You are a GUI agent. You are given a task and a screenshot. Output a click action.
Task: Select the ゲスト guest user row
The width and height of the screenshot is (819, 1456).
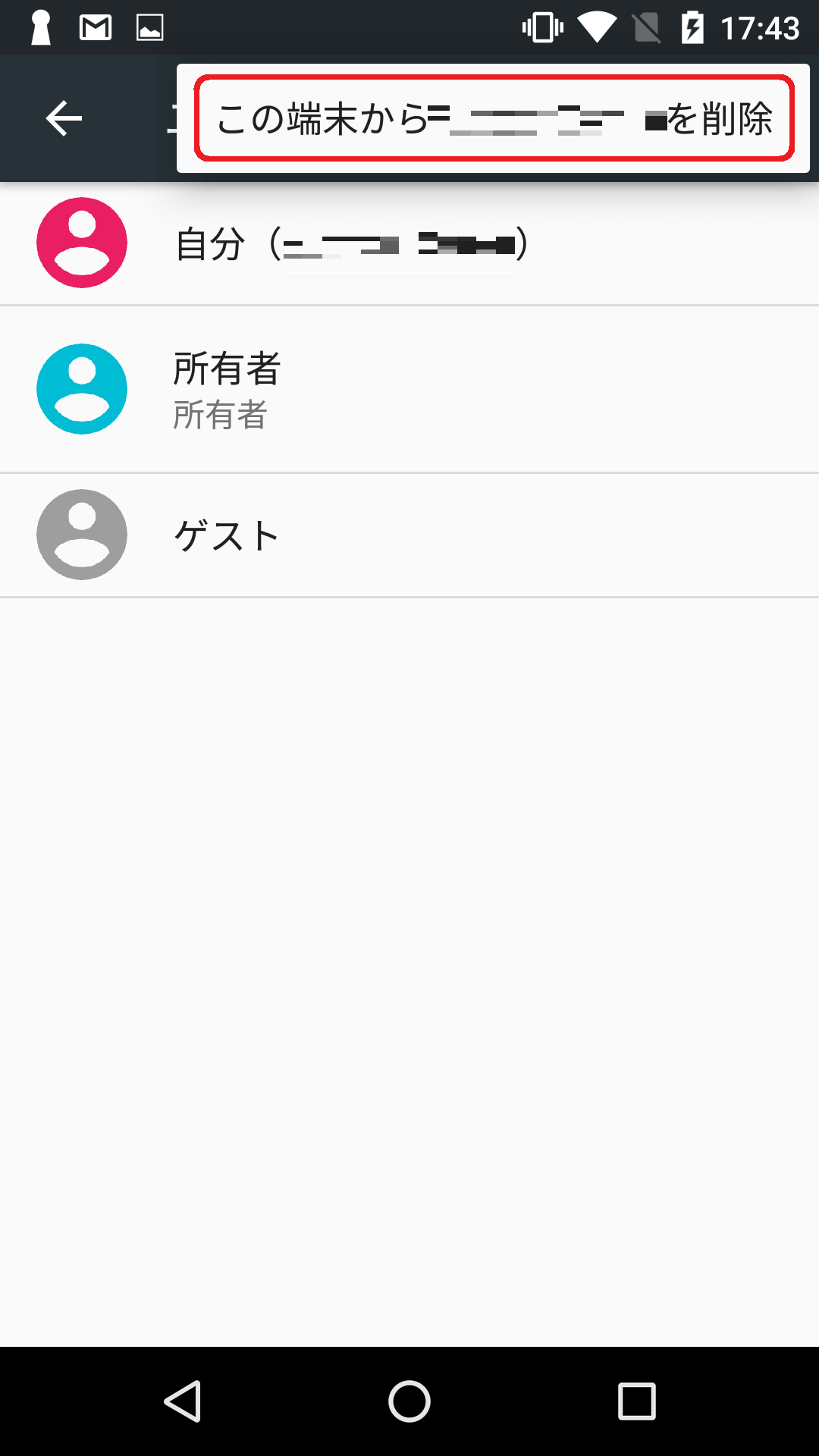(409, 535)
